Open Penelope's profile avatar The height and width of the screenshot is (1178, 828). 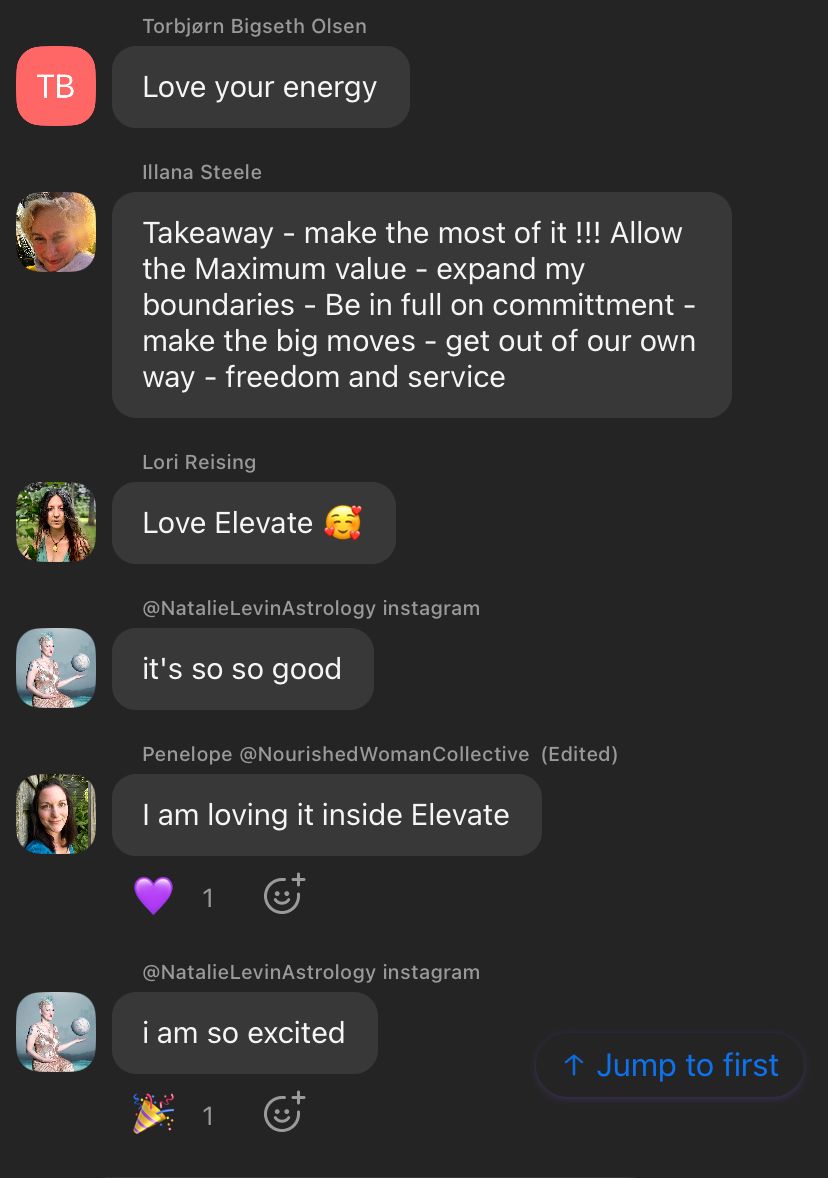[x=56, y=814]
